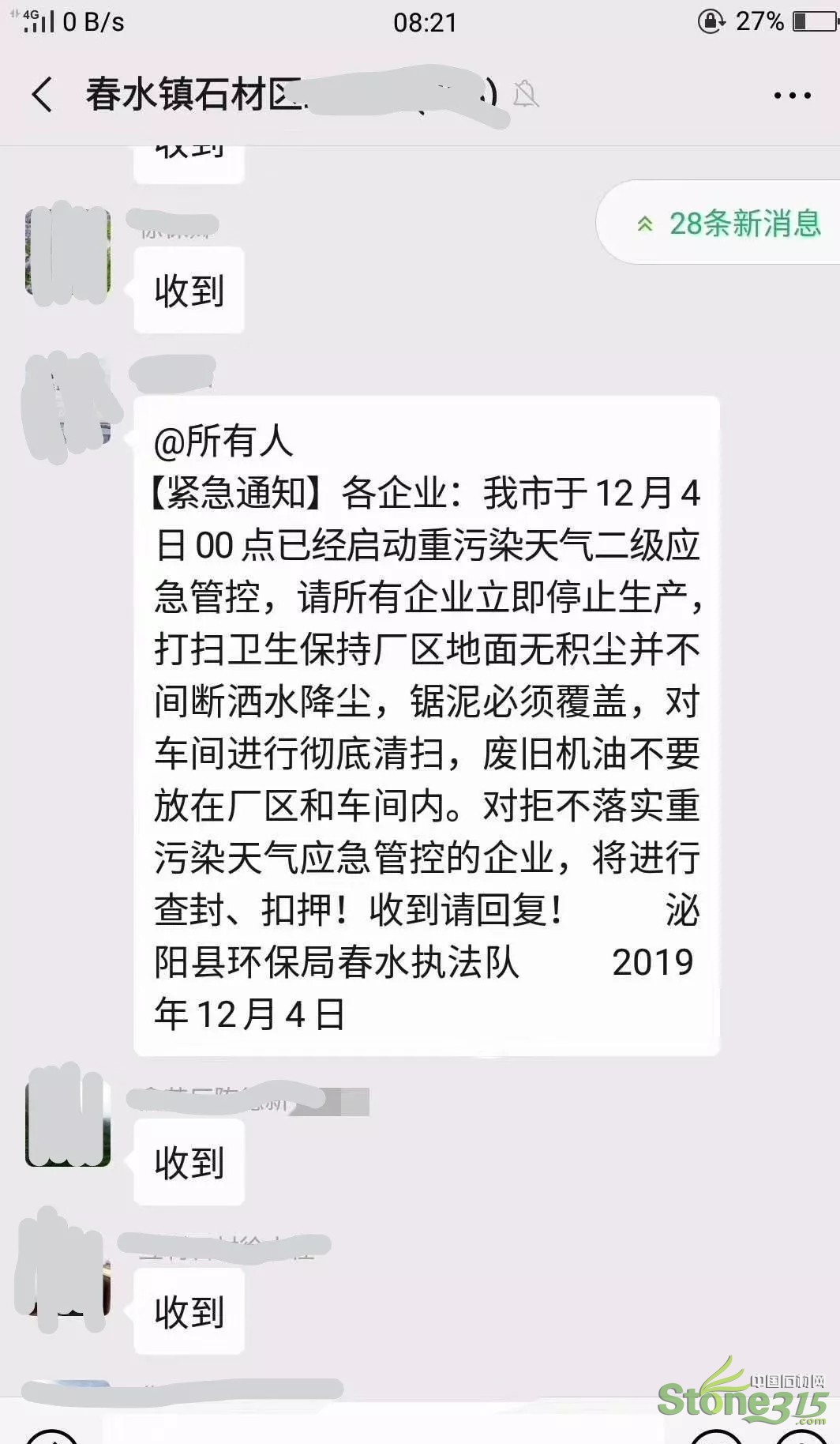Image resolution: width=840 pixels, height=1444 pixels.
Task: Go back from the group chat
Action: (x=43, y=95)
